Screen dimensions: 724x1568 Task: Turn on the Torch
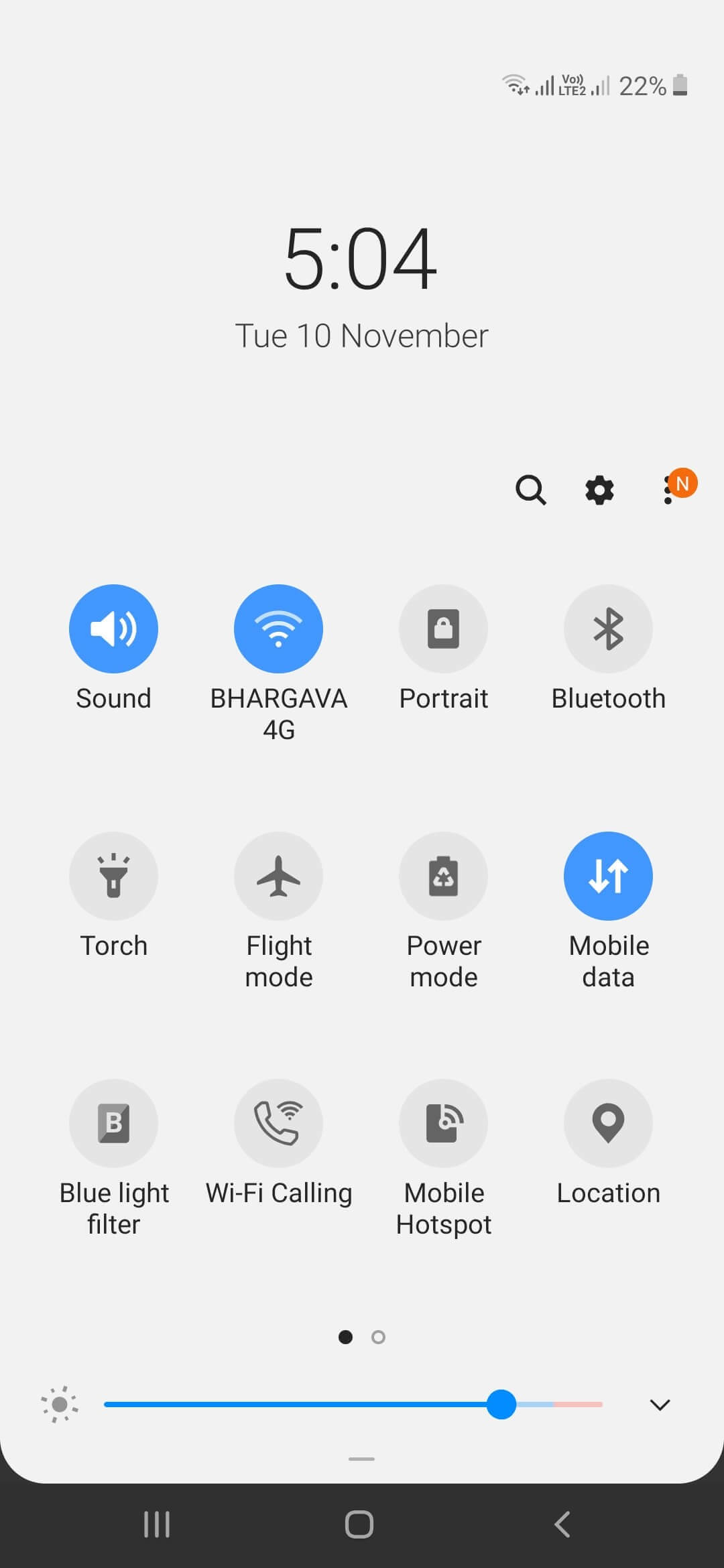(x=113, y=876)
